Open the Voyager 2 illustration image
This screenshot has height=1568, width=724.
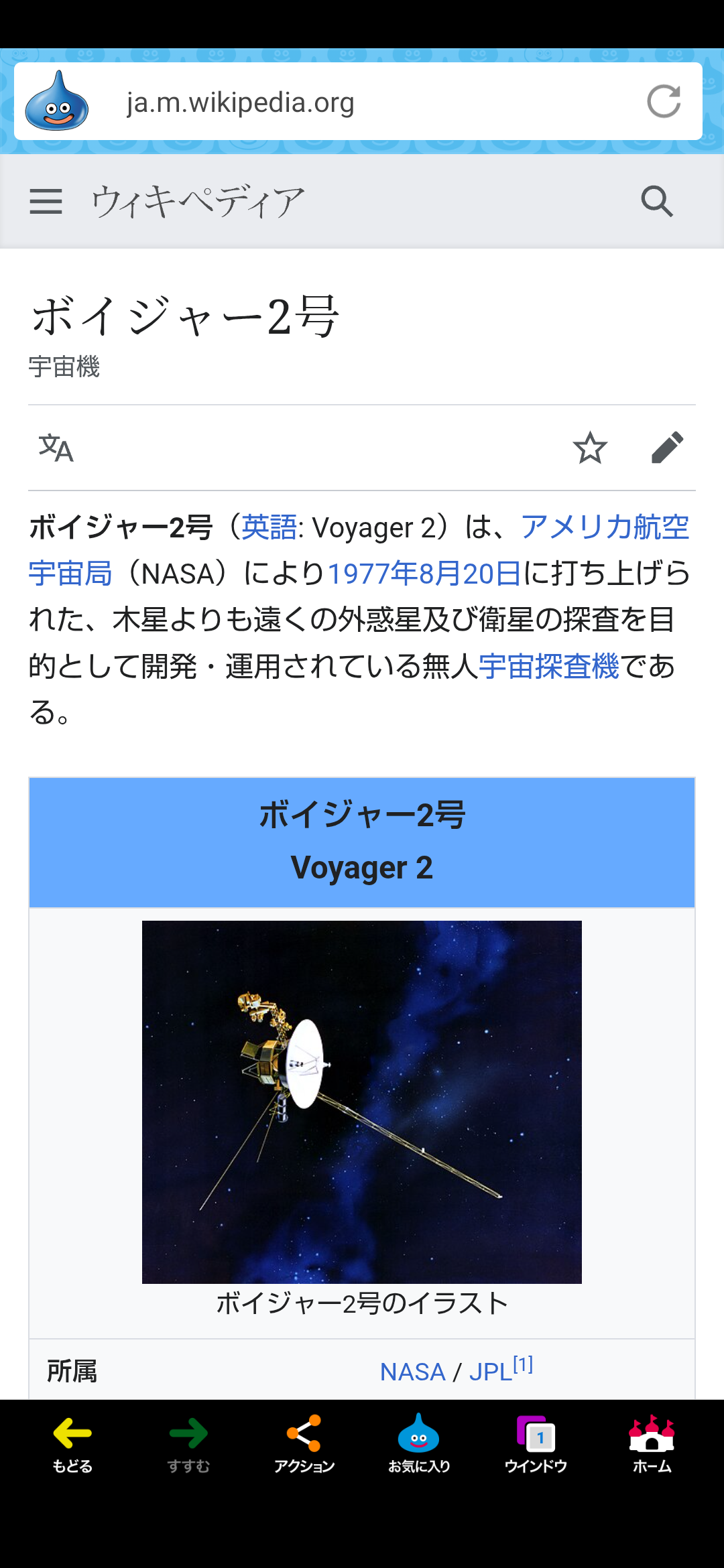point(362,1102)
